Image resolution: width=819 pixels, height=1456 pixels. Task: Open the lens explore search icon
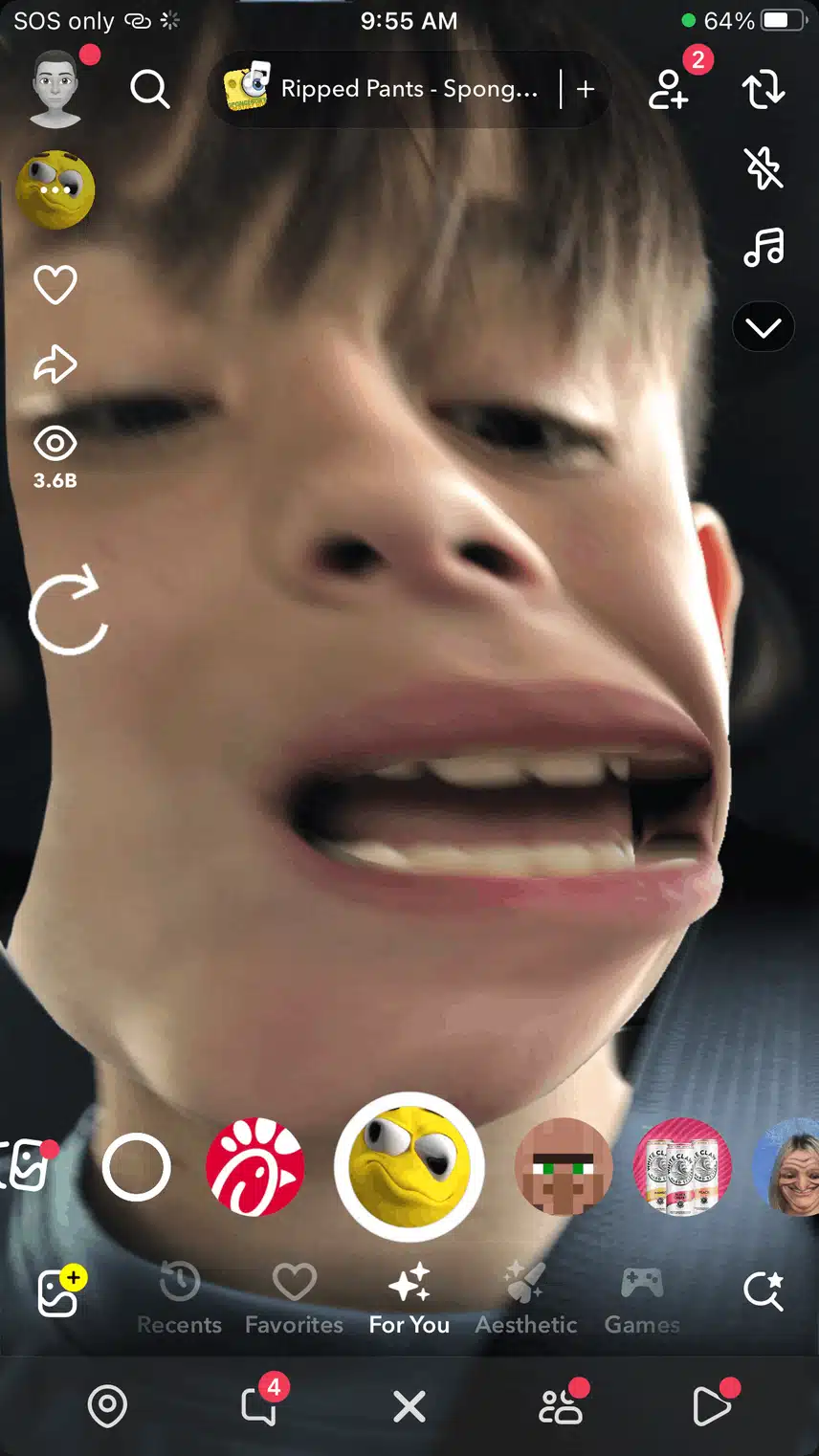click(763, 1291)
